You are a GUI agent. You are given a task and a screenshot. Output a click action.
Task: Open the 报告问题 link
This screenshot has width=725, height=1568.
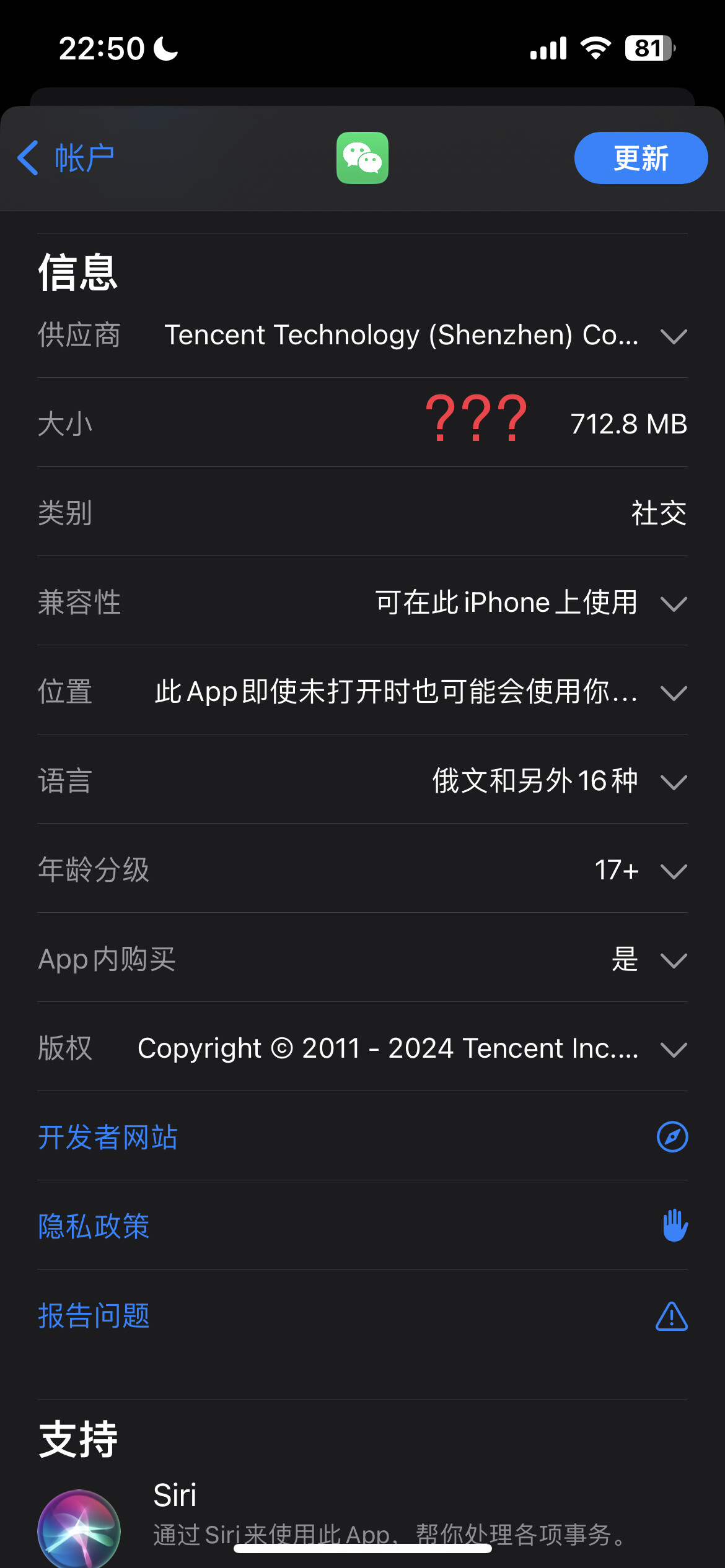click(362, 1315)
